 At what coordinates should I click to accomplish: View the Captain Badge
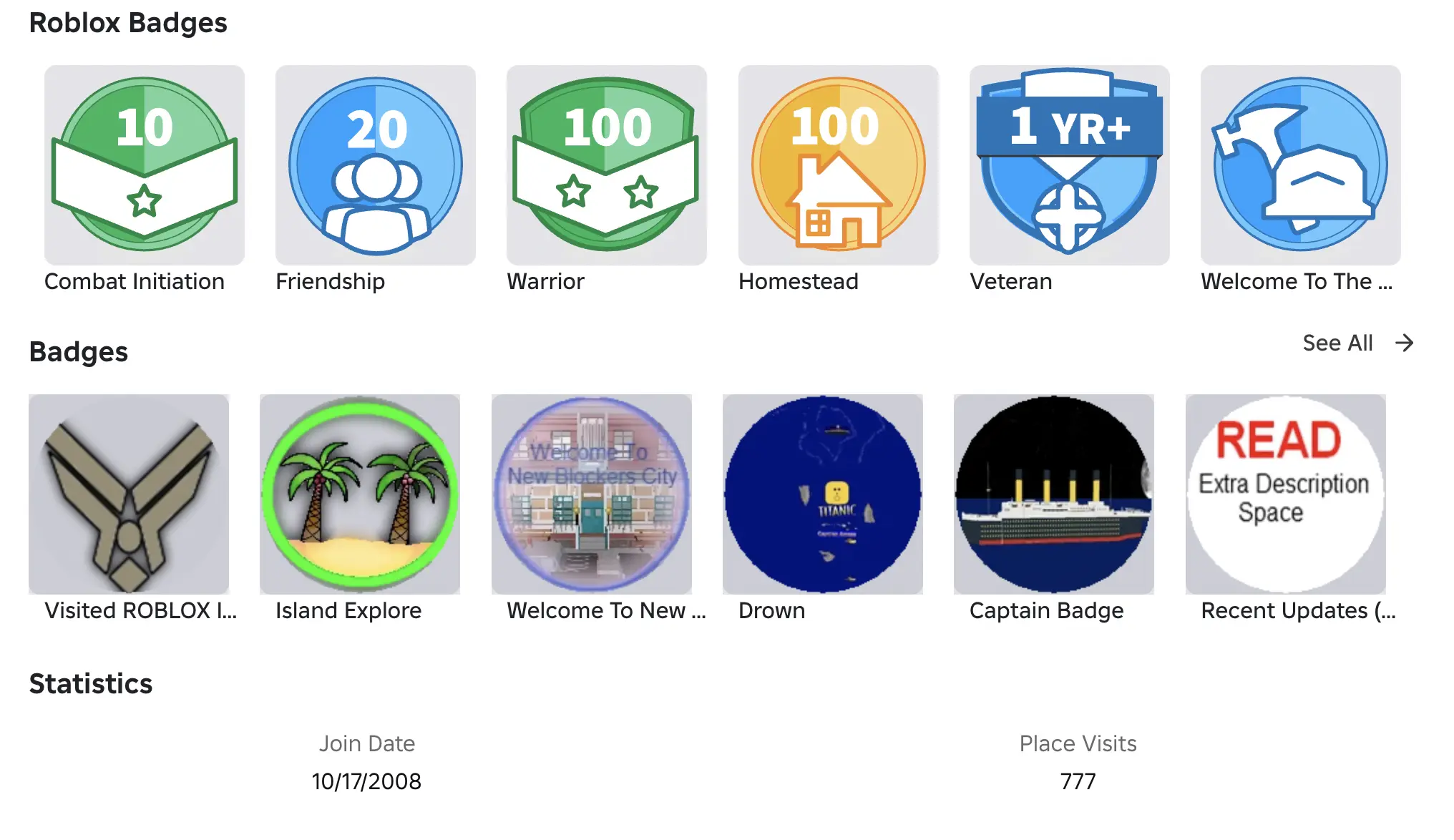point(1054,494)
